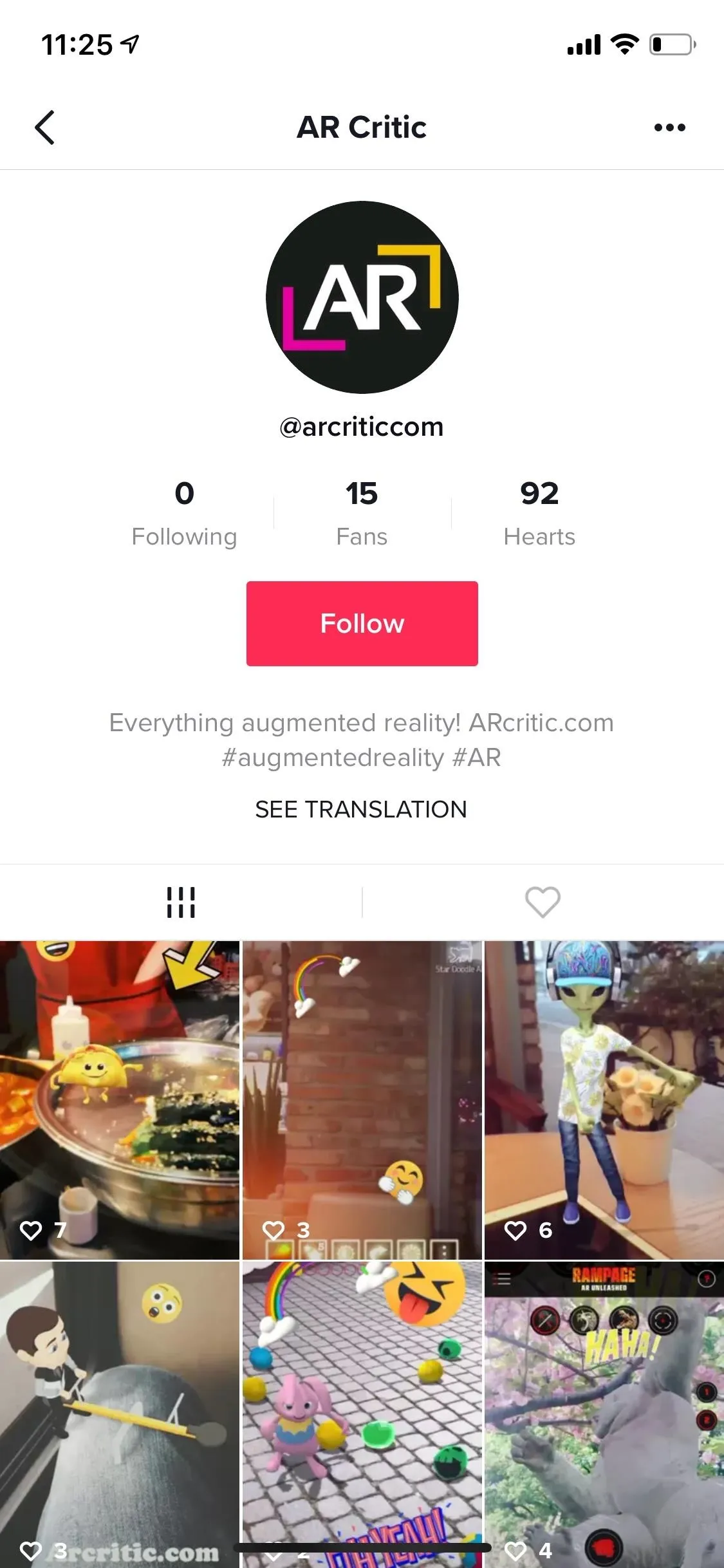
Task: Open the dancing alien video with 6 likes
Action: coord(604,1100)
